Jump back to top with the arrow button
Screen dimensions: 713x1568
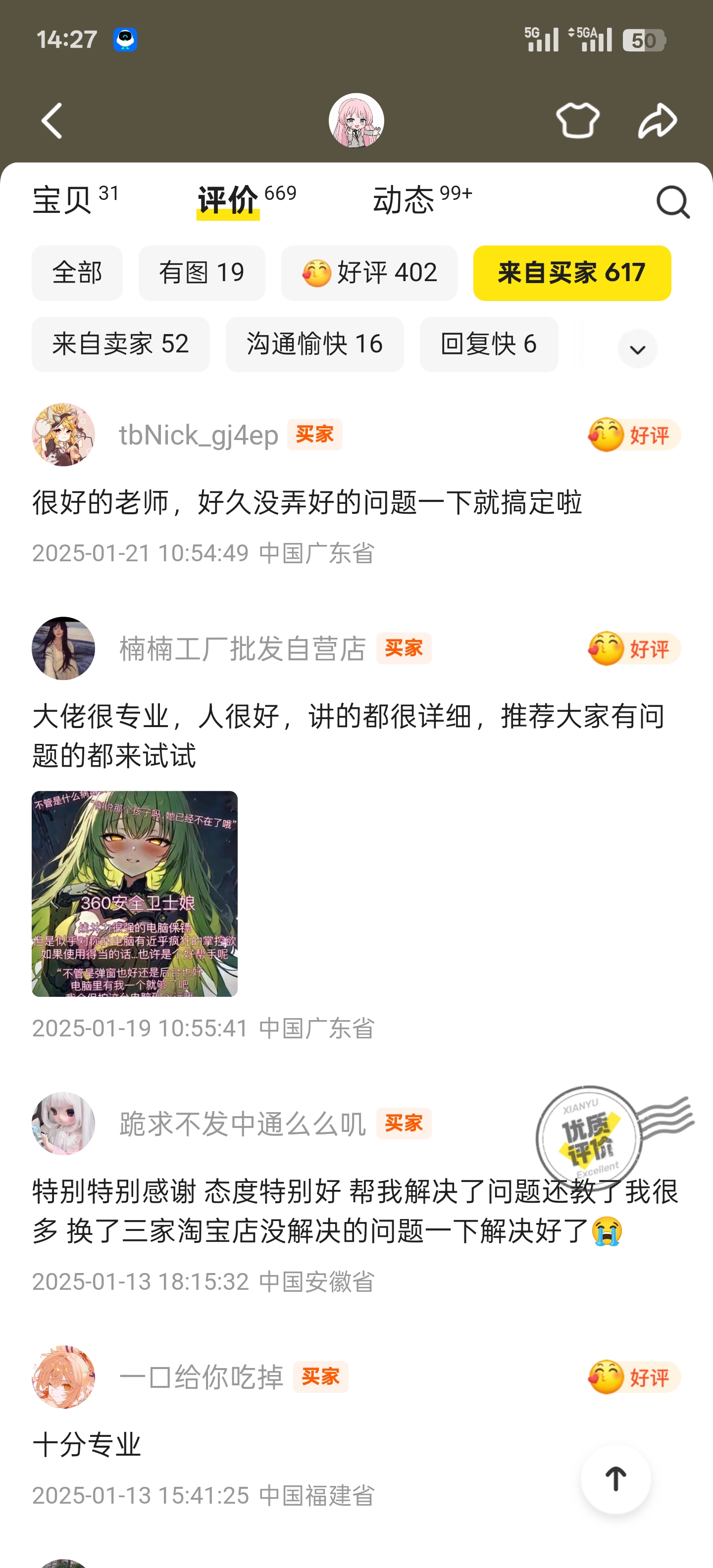click(615, 1478)
